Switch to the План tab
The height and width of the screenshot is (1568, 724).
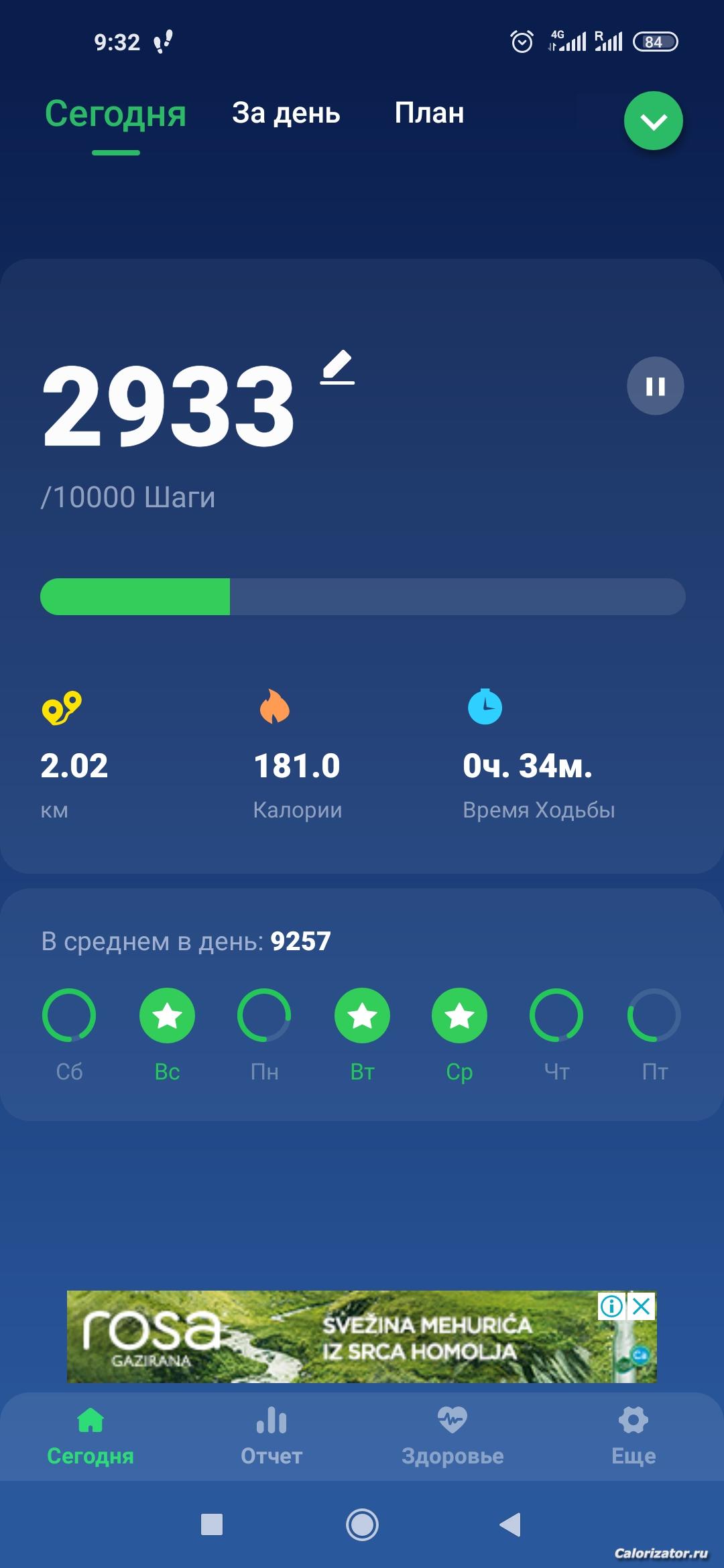(x=429, y=113)
